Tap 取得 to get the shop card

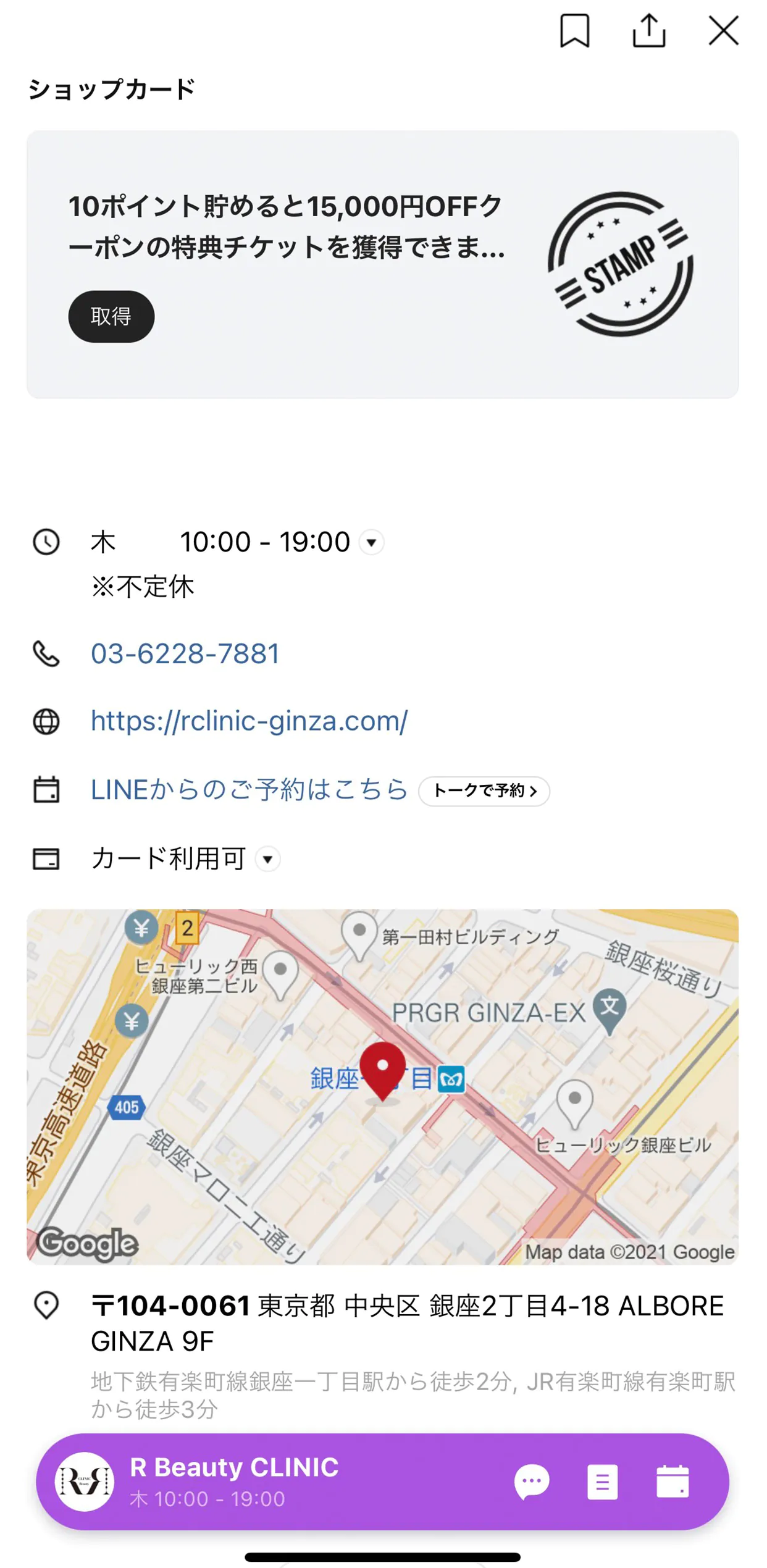111,316
